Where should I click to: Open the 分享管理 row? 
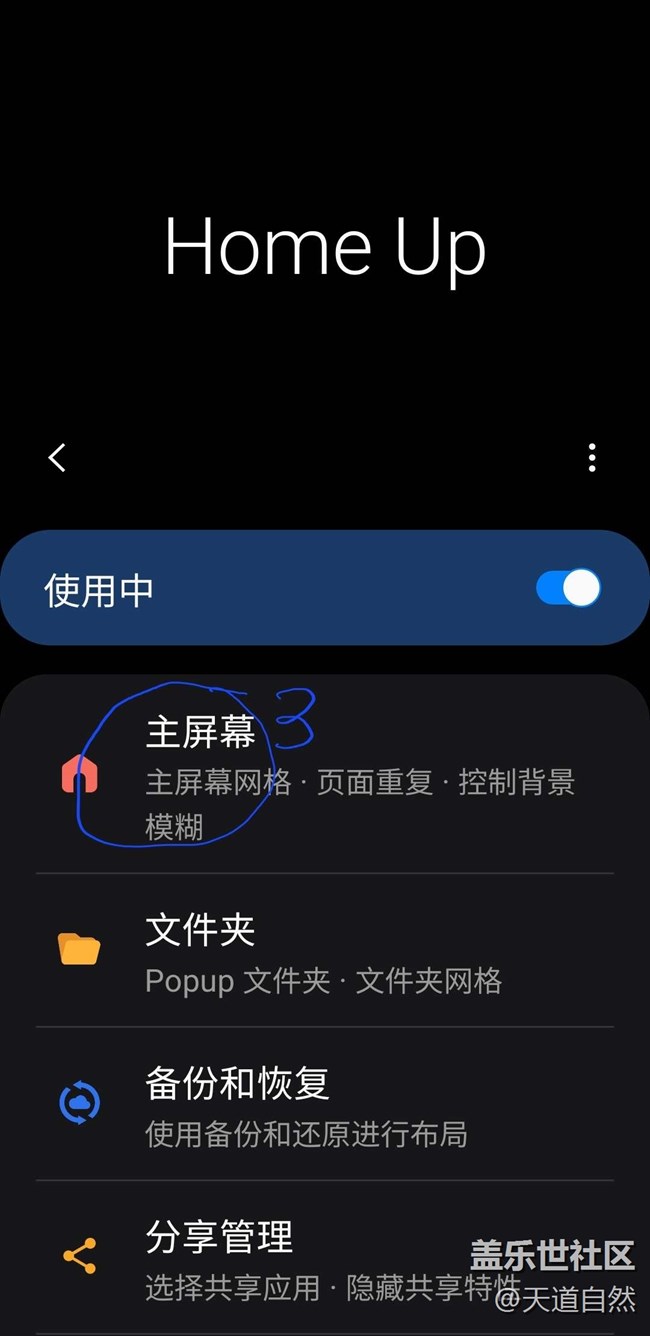pos(325,1257)
